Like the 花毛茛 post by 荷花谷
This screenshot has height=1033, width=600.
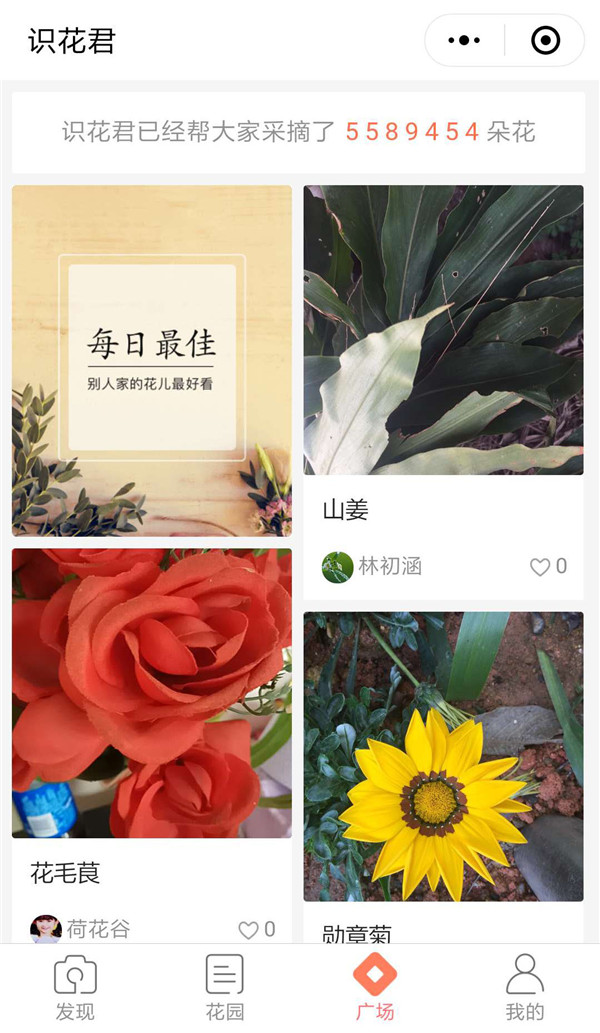[x=257, y=930]
